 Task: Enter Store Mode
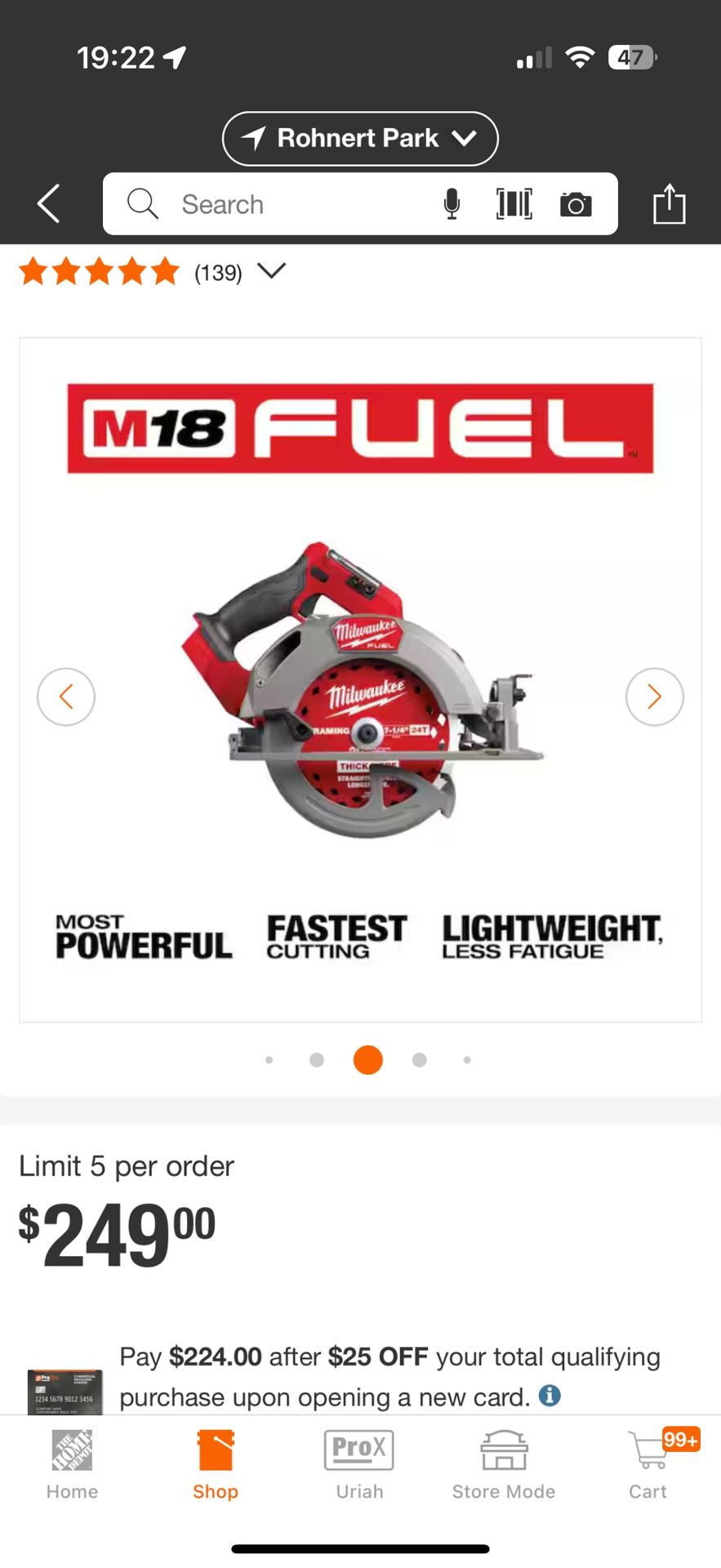[504, 1466]
